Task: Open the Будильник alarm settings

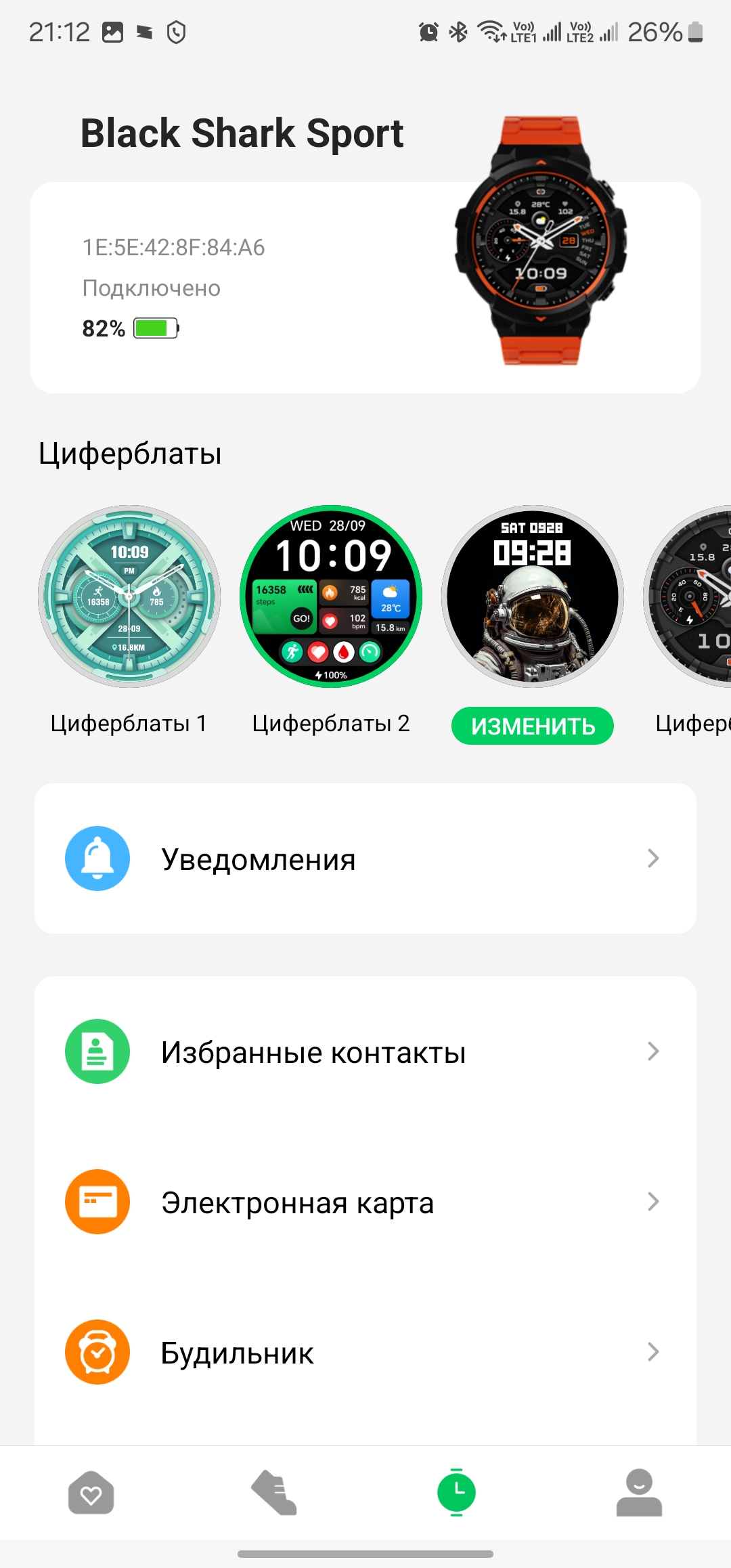Action: (365, 1352)
